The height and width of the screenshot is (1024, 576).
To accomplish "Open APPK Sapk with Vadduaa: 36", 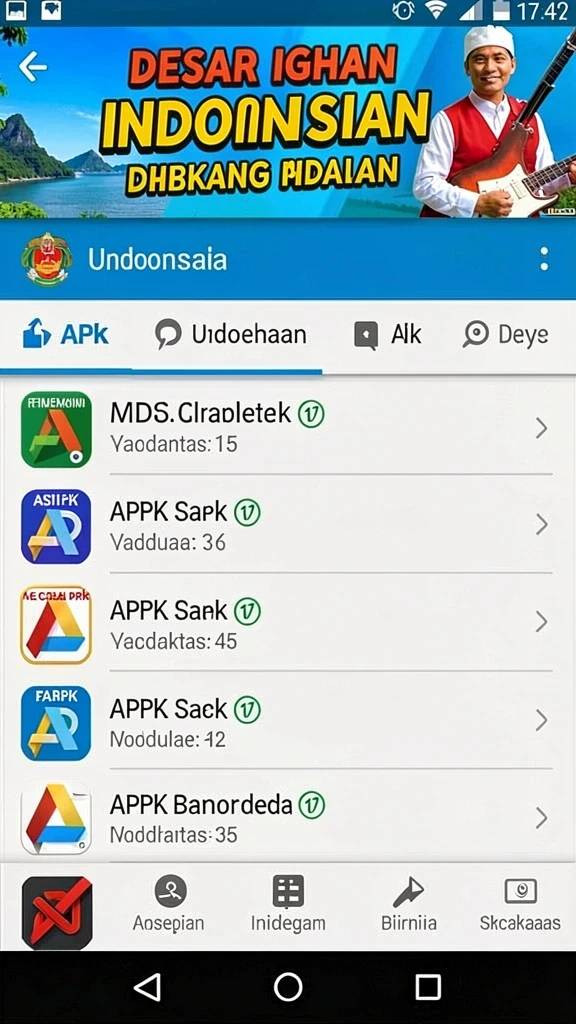I will tap(288, 526).
